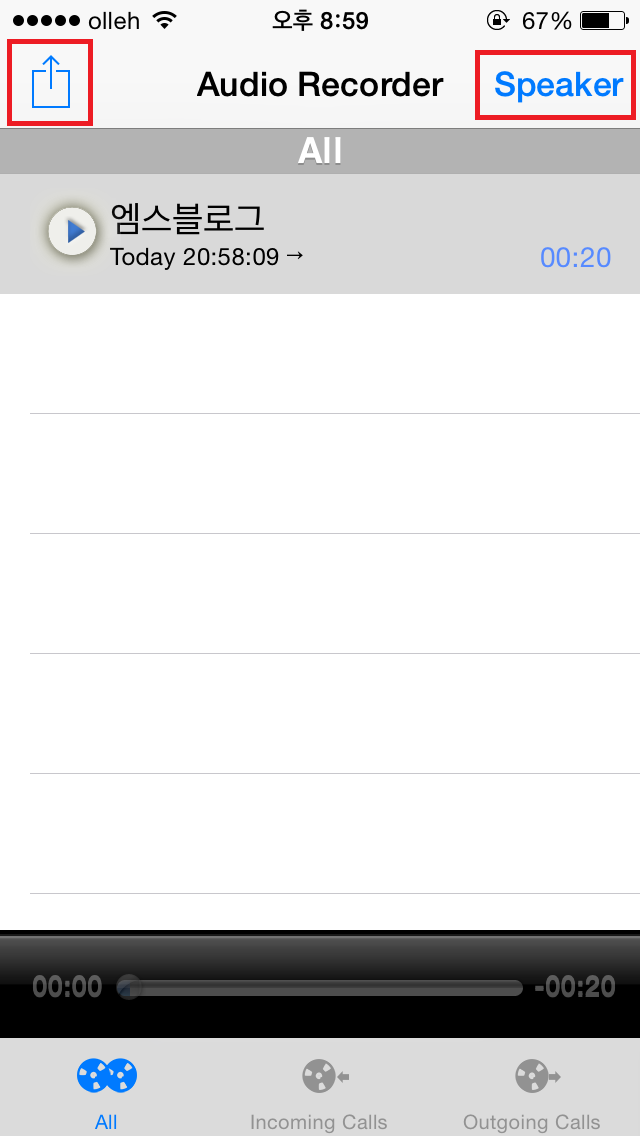Play the 엠스블로그 recording
The width and height of the screenshot is (640, 1136).
pyautogui.click(x=72, y=231)
